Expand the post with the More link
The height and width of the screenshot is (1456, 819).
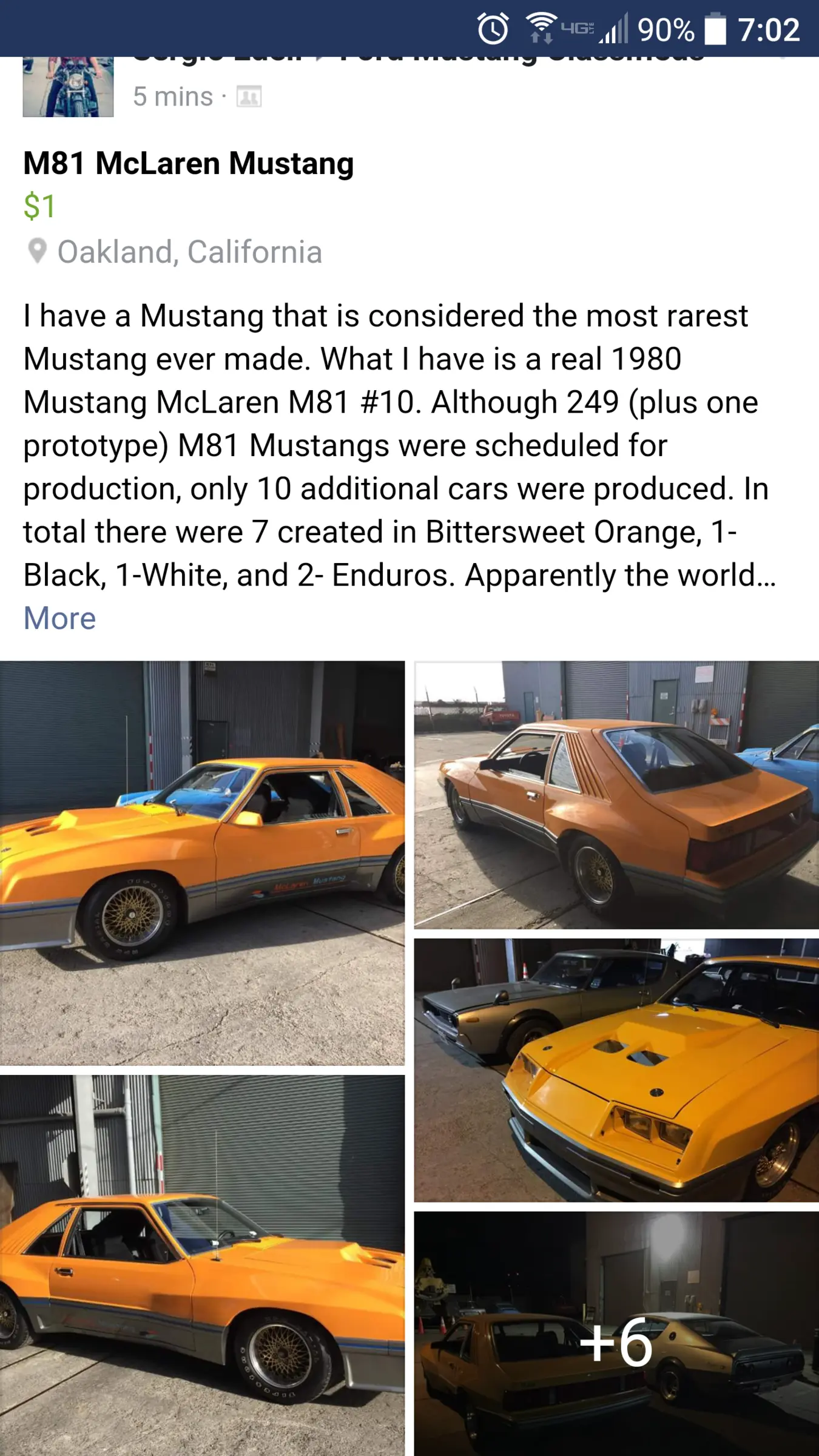59,618
